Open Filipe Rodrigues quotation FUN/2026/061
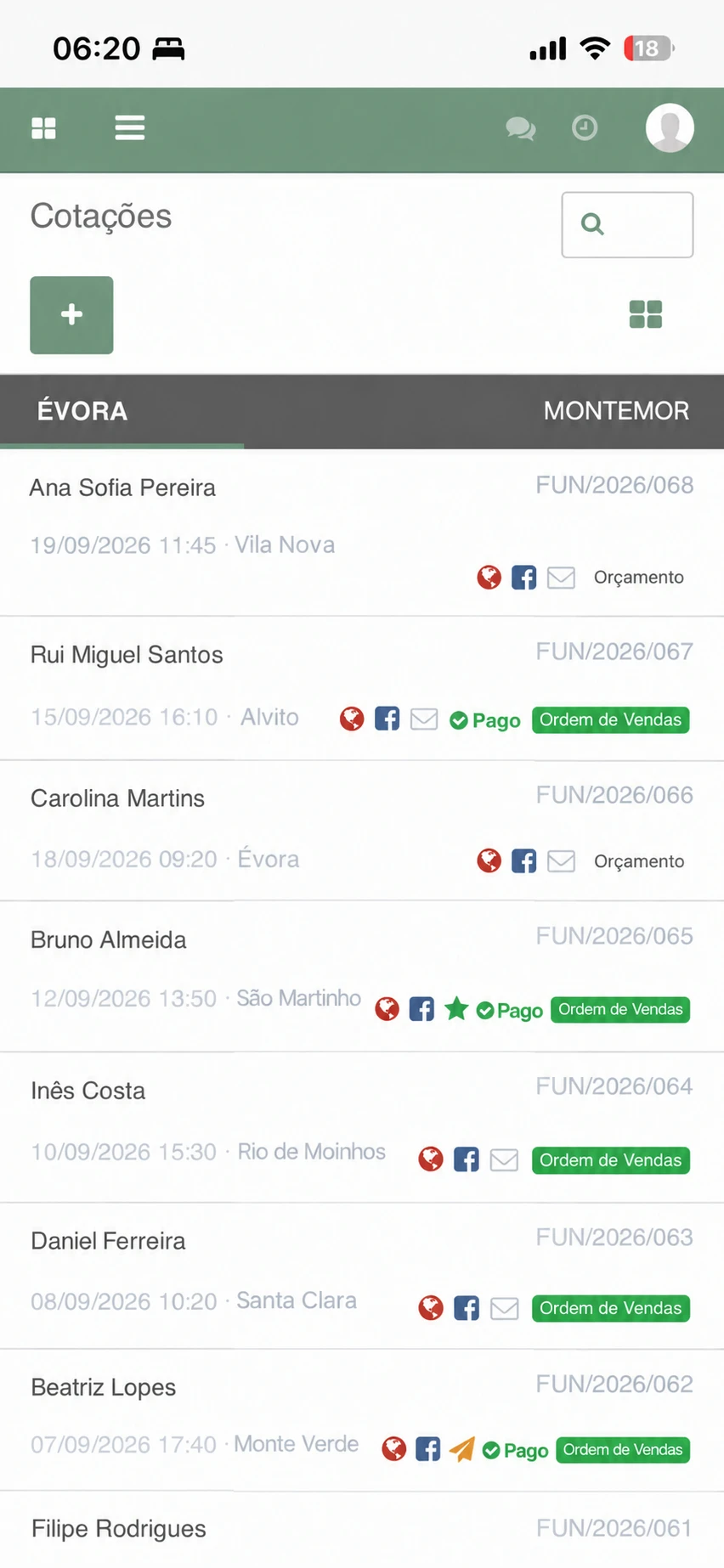Viewport: 724px width, 1568px height. click(362, 1531)
